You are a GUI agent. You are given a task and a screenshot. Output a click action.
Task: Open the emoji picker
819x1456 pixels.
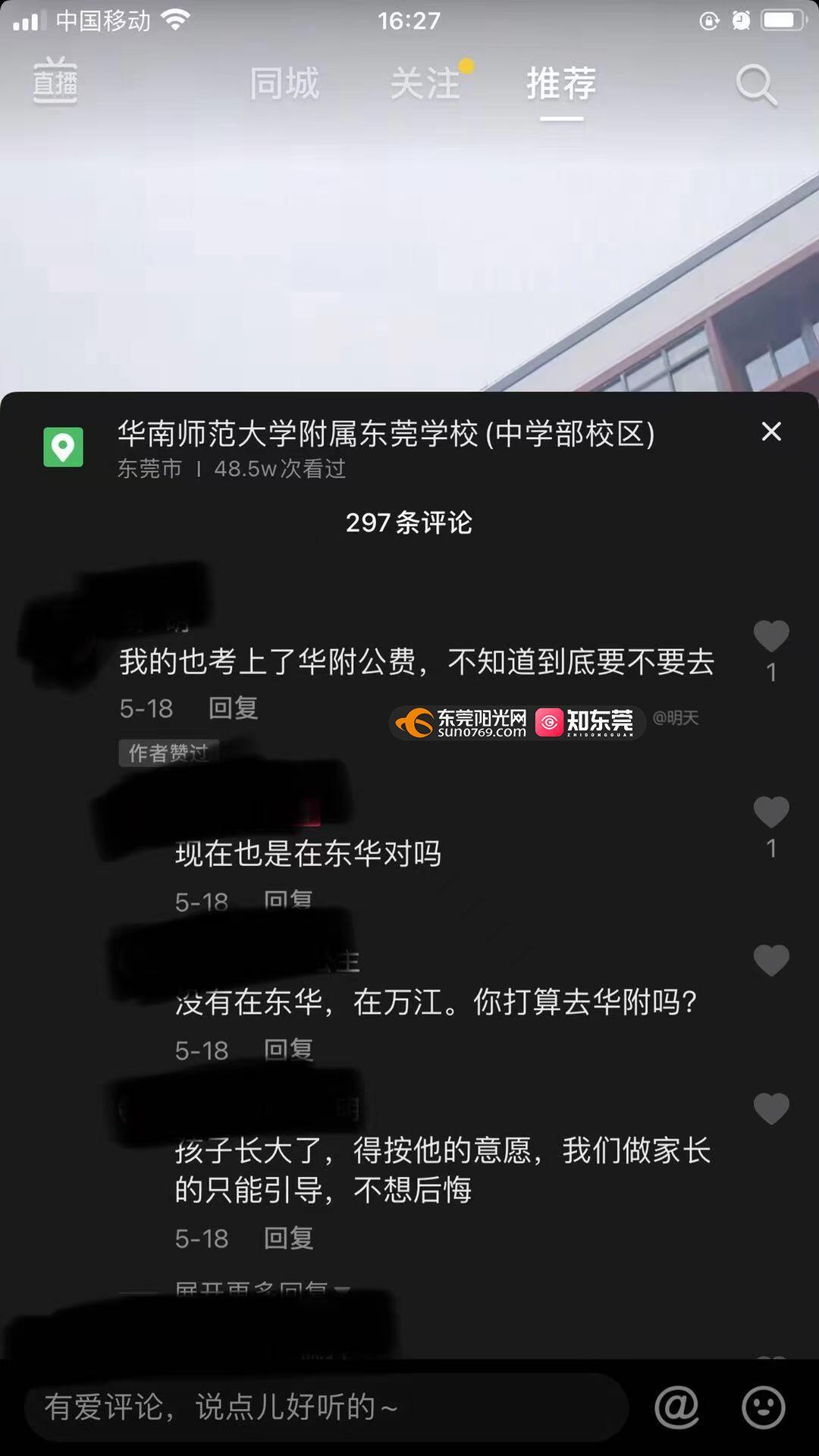(x=763, y=1407)
